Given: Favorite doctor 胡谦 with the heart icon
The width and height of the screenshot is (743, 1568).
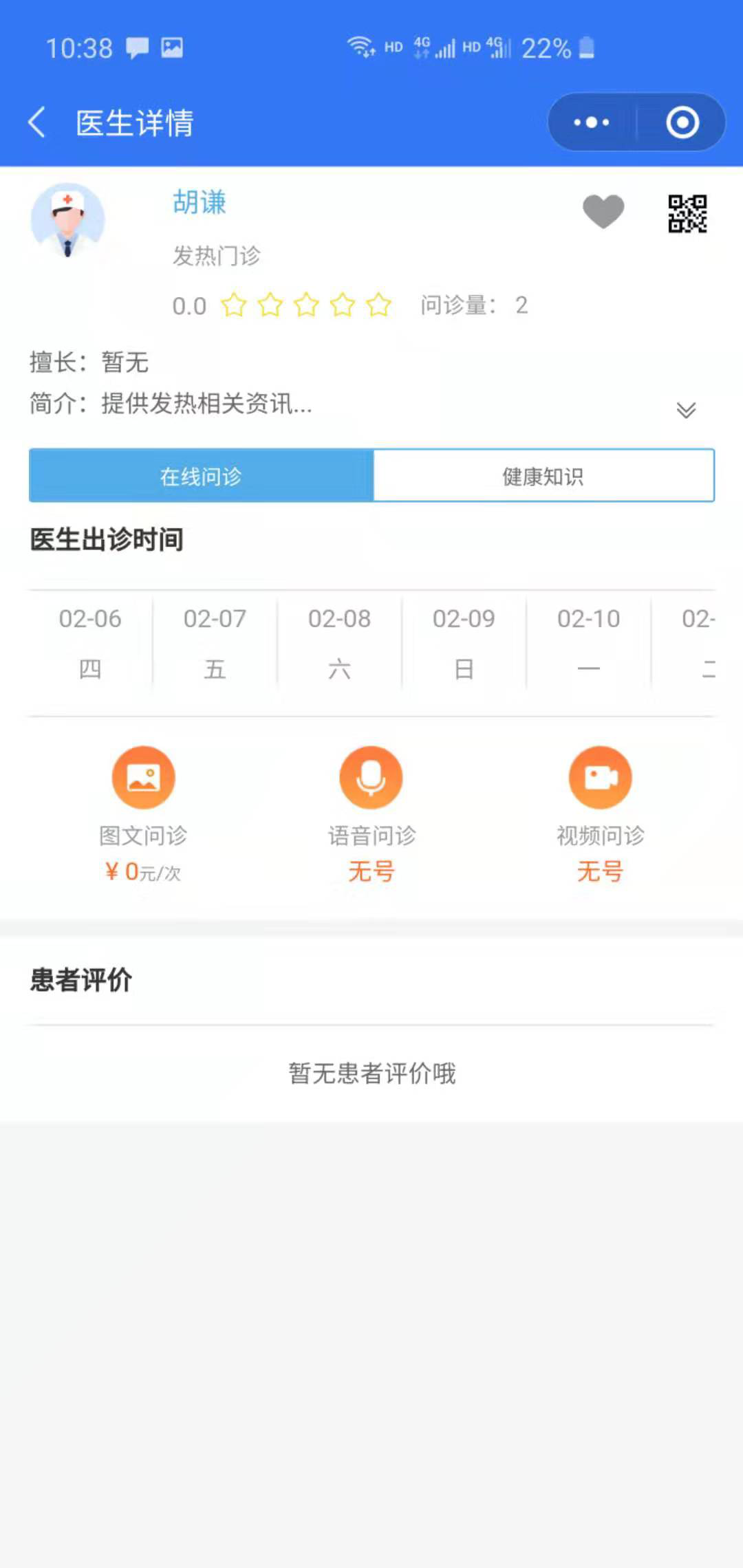Looking at the screenshot, I should point(603,211).
